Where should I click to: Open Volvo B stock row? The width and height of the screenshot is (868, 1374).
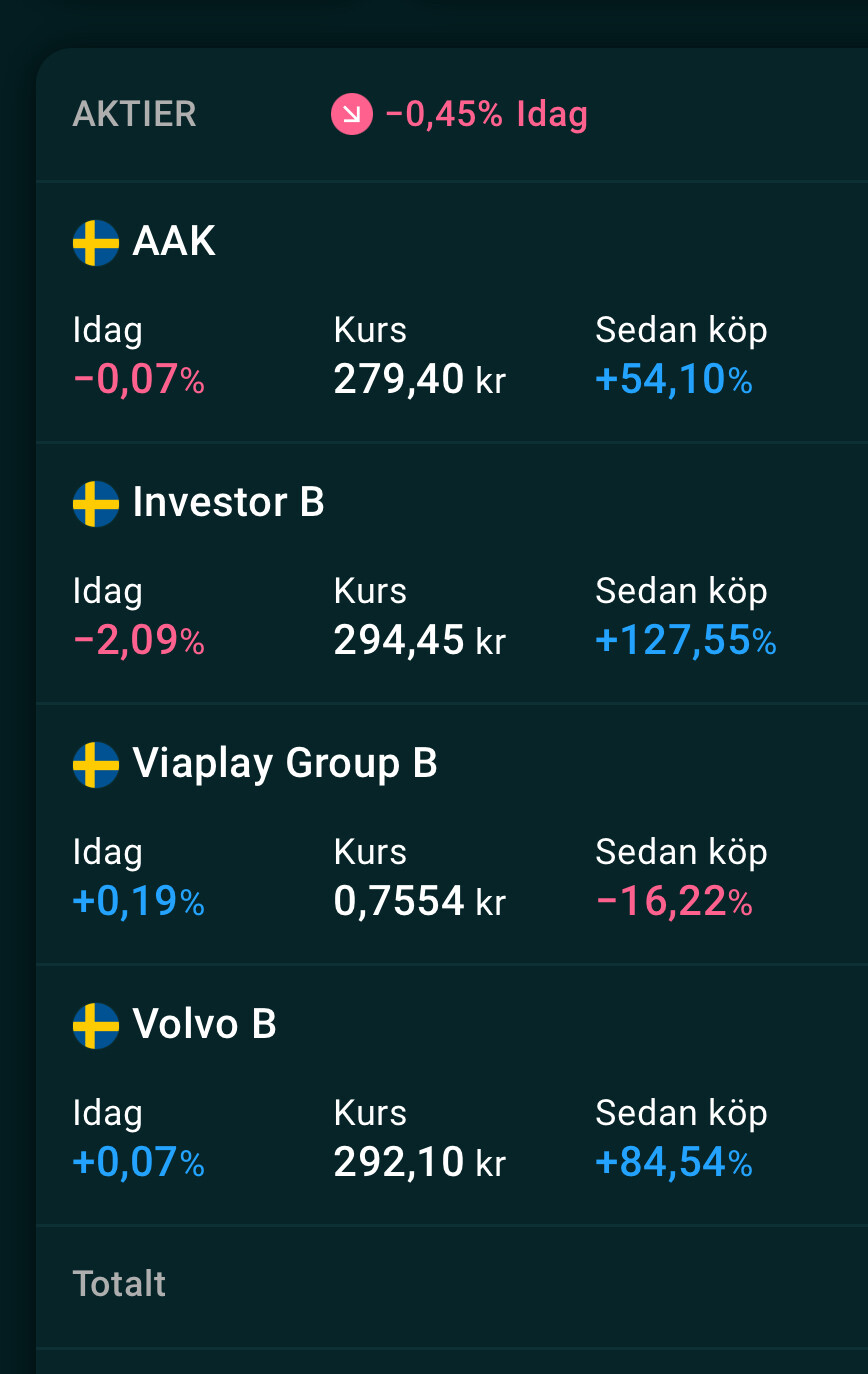[204, 1025]
